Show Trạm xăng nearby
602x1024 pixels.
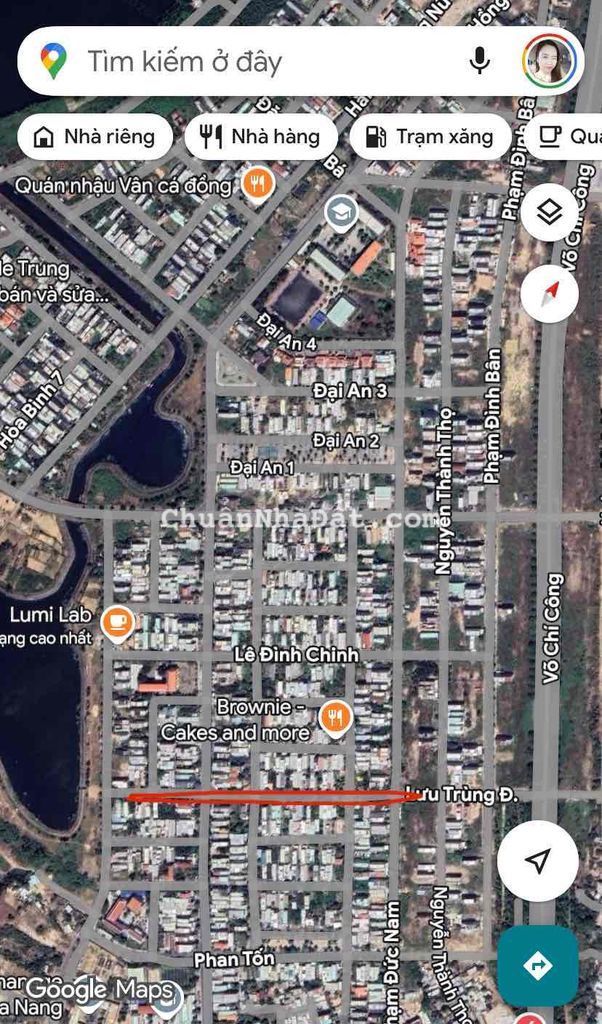[429, 137]
